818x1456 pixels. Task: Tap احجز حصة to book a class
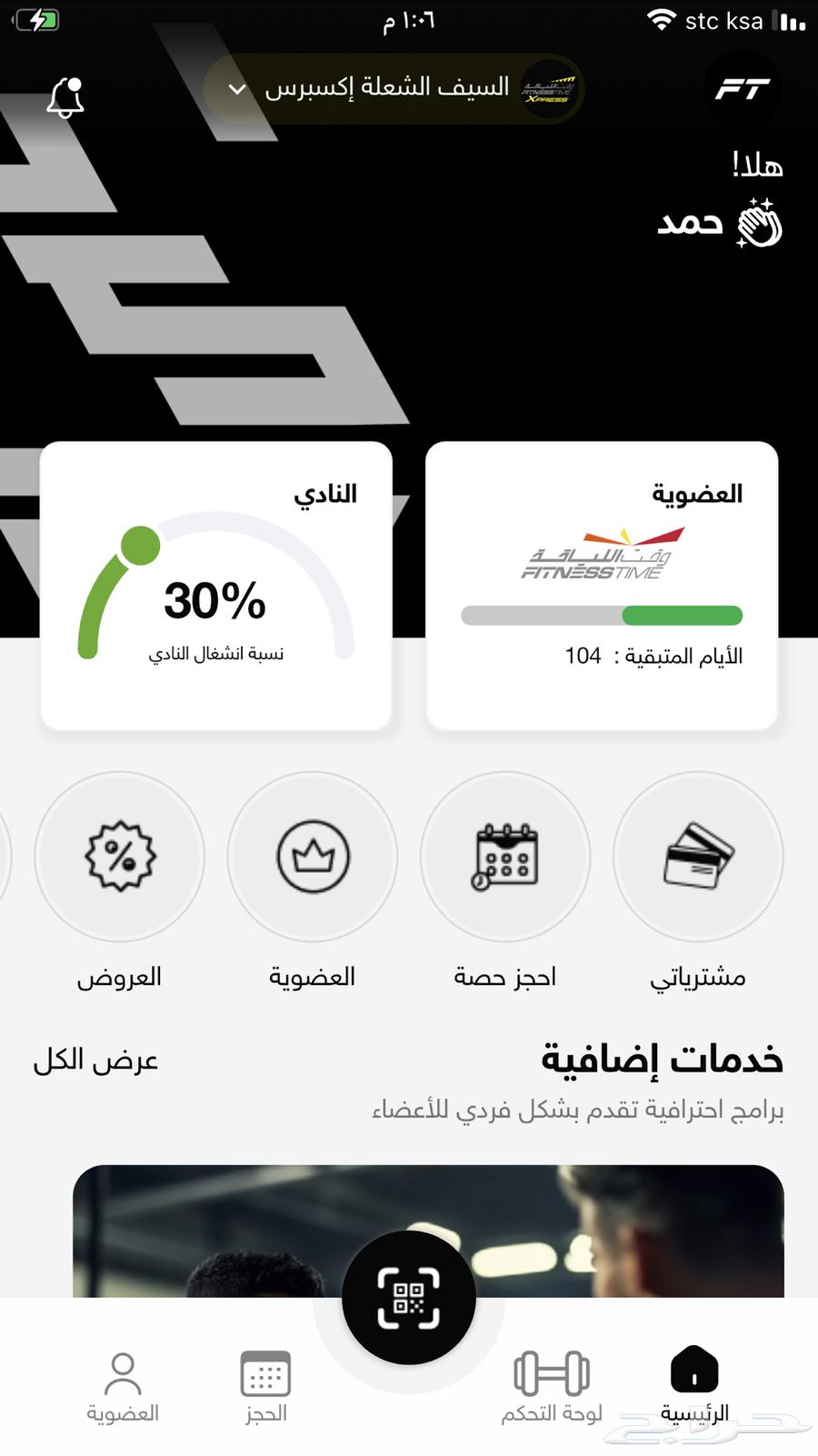[x=505, y=857]
